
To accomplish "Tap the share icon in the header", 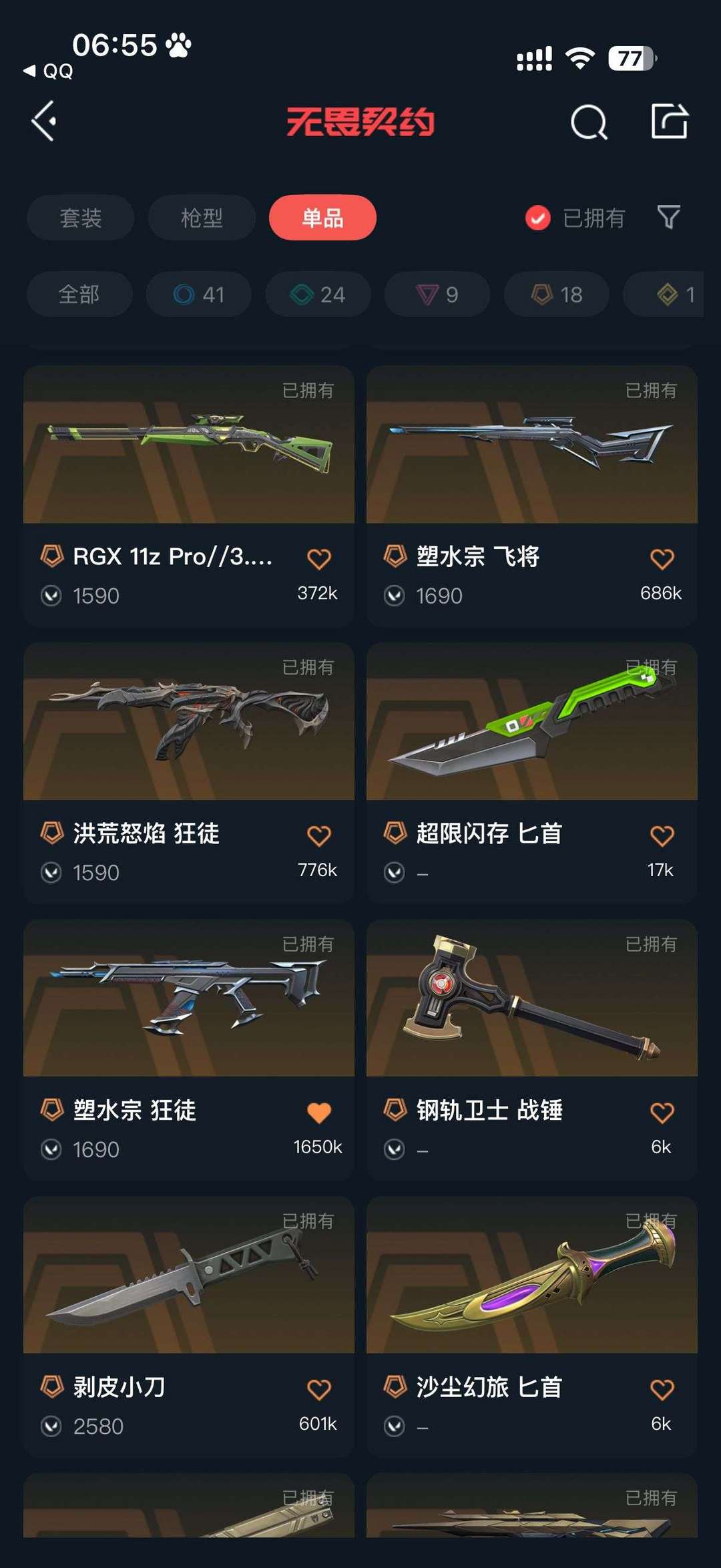I will 670,121.
